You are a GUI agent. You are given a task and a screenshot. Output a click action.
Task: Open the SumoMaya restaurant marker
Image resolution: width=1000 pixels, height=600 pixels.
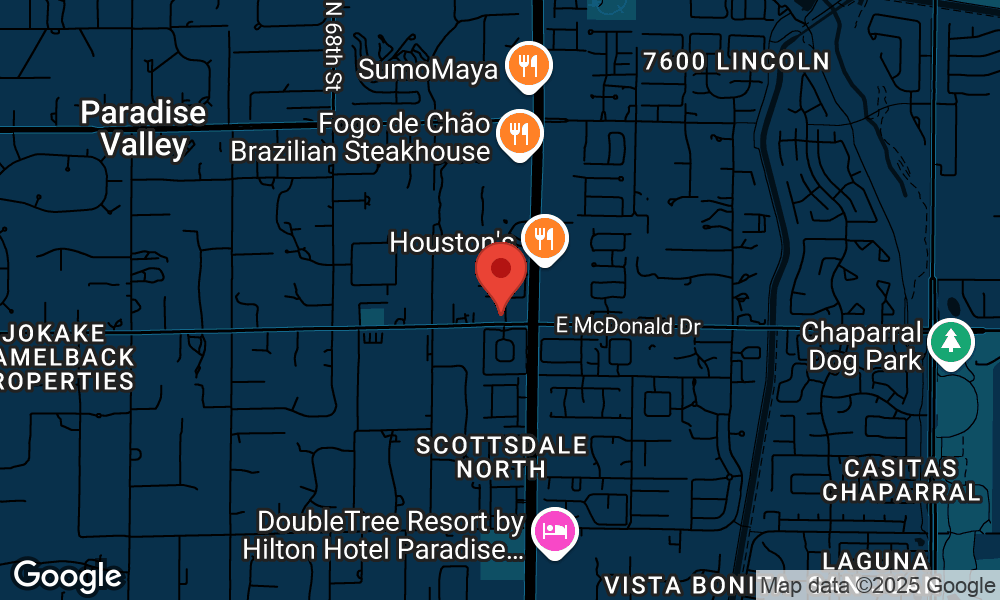(x=525, y=66)
